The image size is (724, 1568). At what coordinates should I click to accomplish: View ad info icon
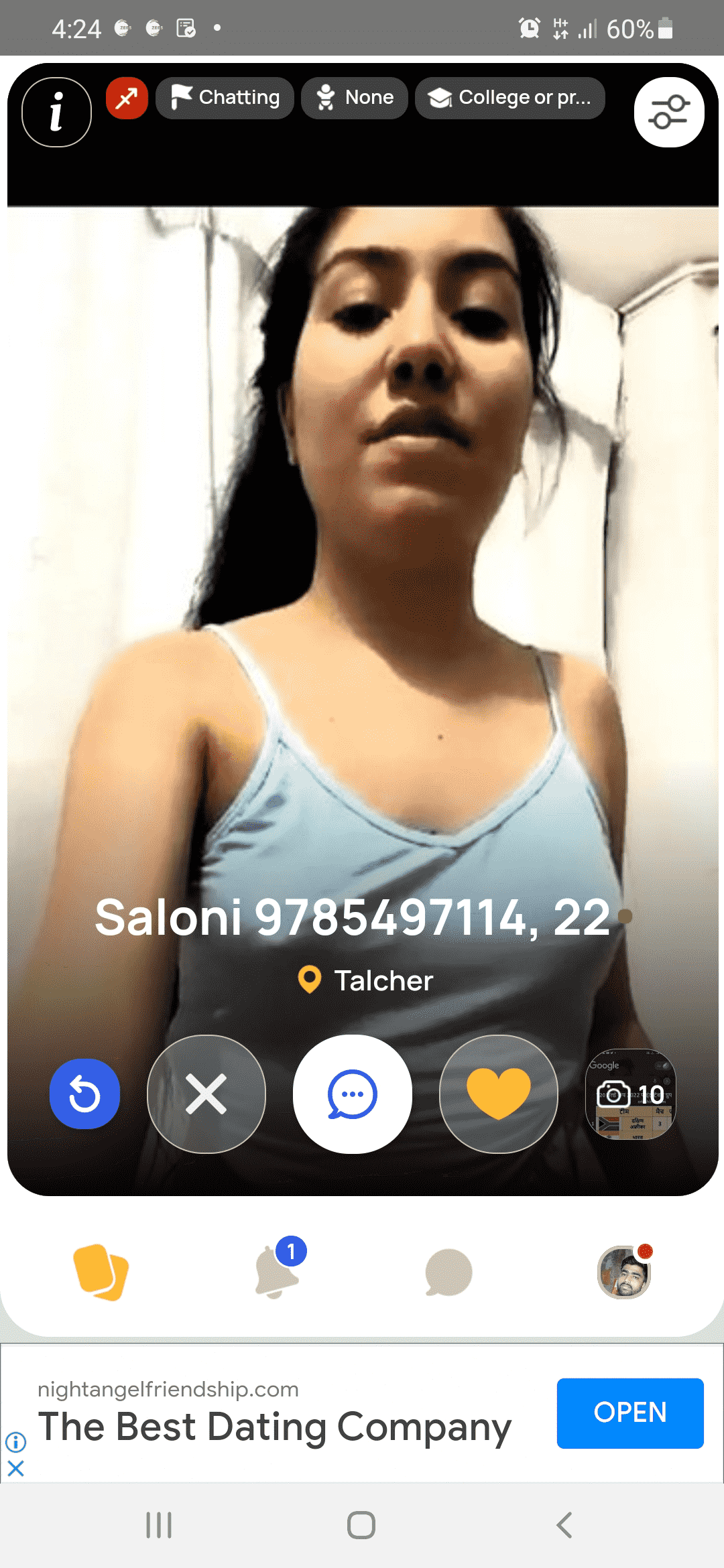click(16, 1441)
